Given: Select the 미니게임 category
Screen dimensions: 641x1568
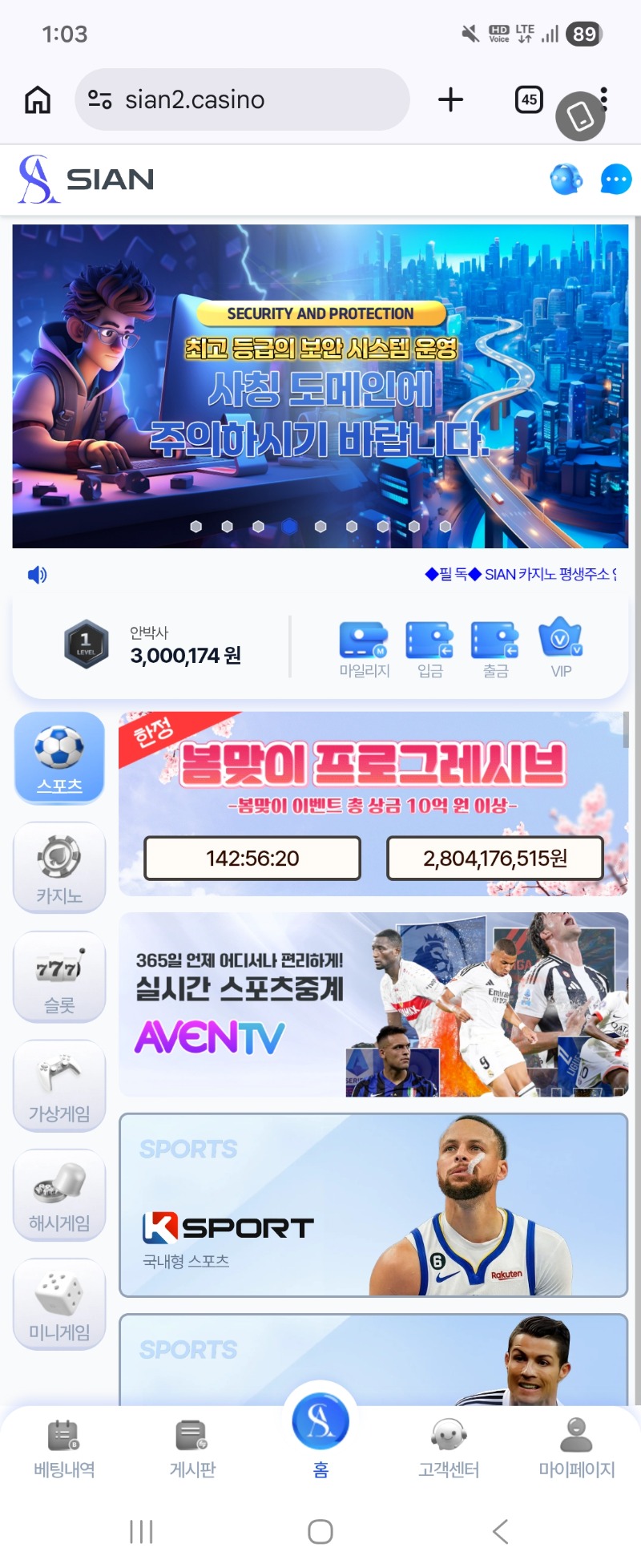Looking at the screenshot, I should pyautogui.click(x=59, y=1304).
